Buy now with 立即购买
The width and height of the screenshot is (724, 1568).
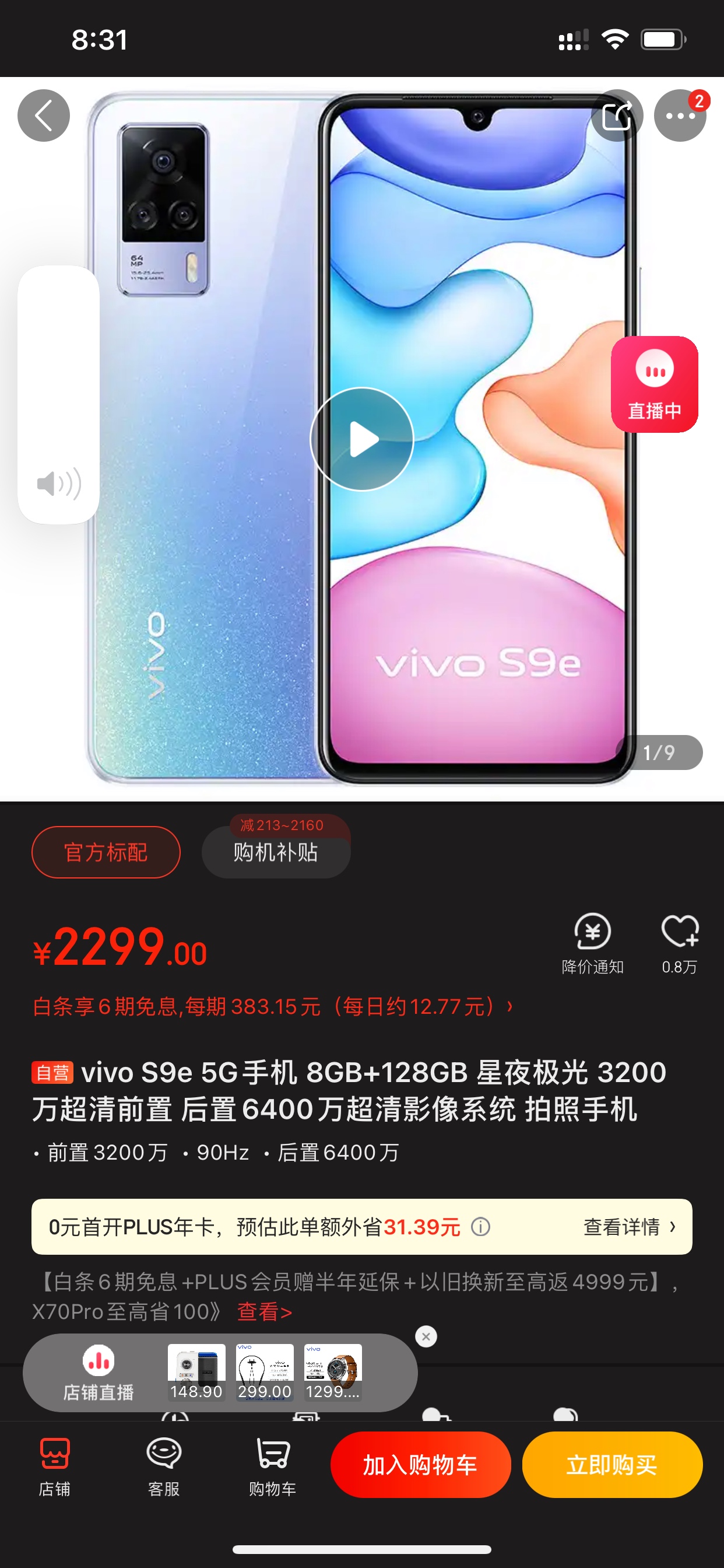pyautogui.click(x=612, y=1465)
